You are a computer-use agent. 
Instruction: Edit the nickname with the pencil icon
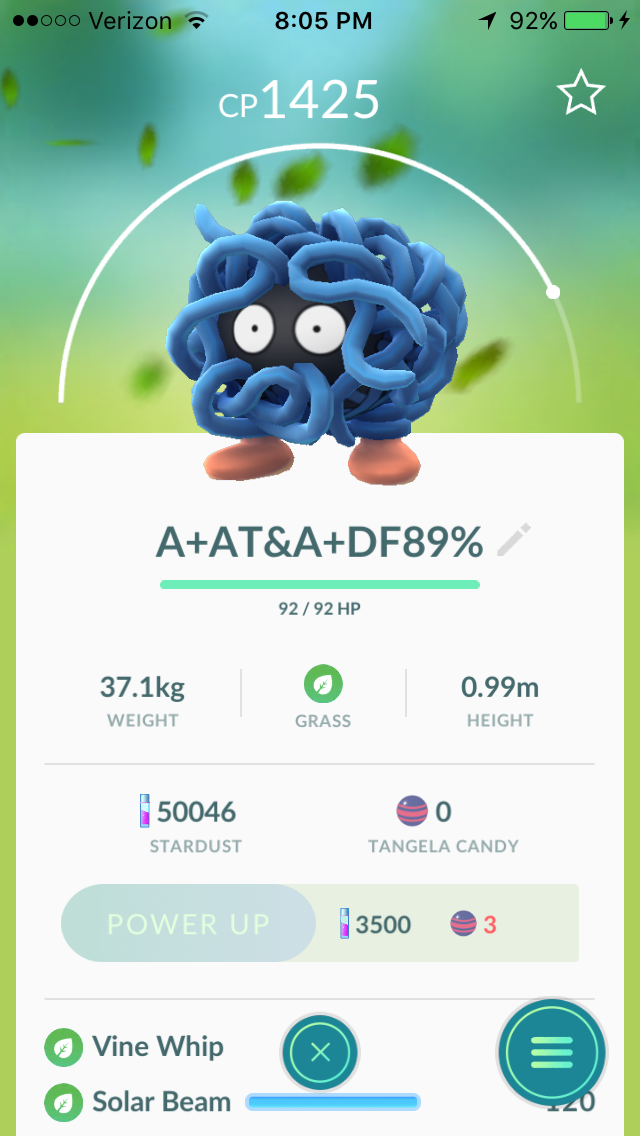(514, 540)
